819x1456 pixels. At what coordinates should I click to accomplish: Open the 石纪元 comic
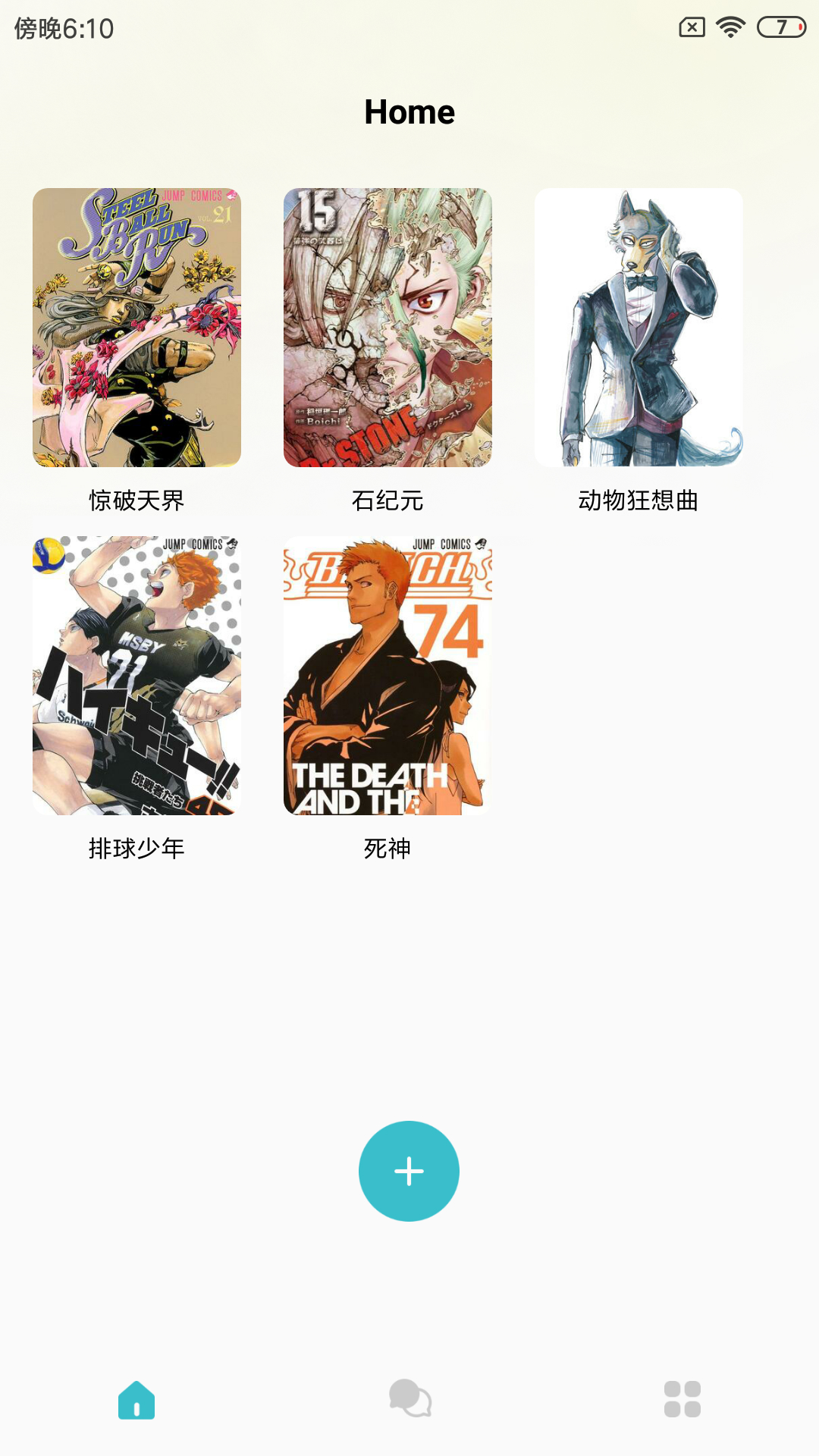tap(388, 328)
